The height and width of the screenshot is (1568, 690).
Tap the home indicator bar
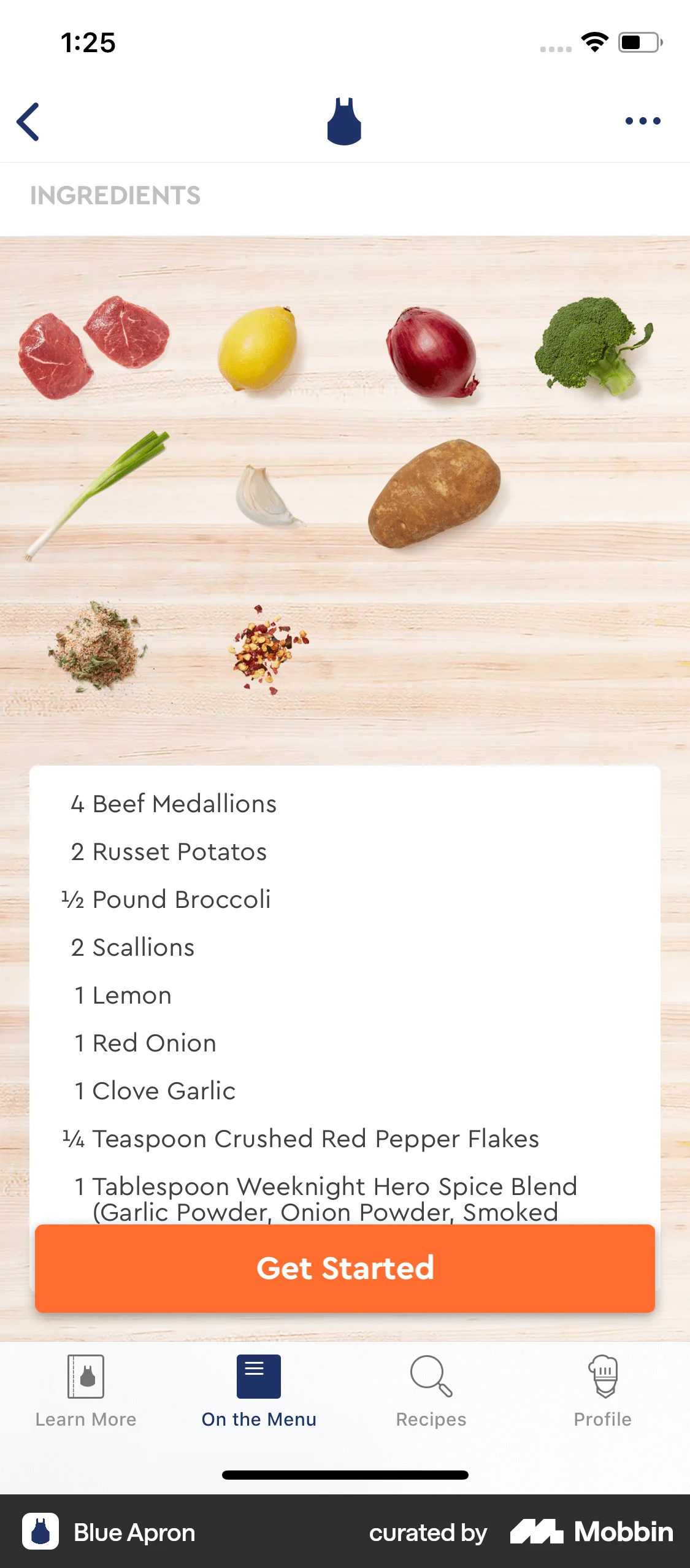click(345, 1475)
